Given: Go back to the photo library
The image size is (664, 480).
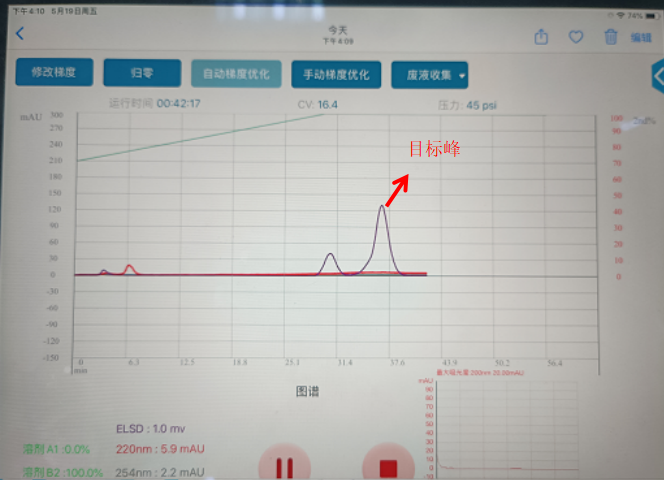Looking at the screenshot, I should point(18,35).
